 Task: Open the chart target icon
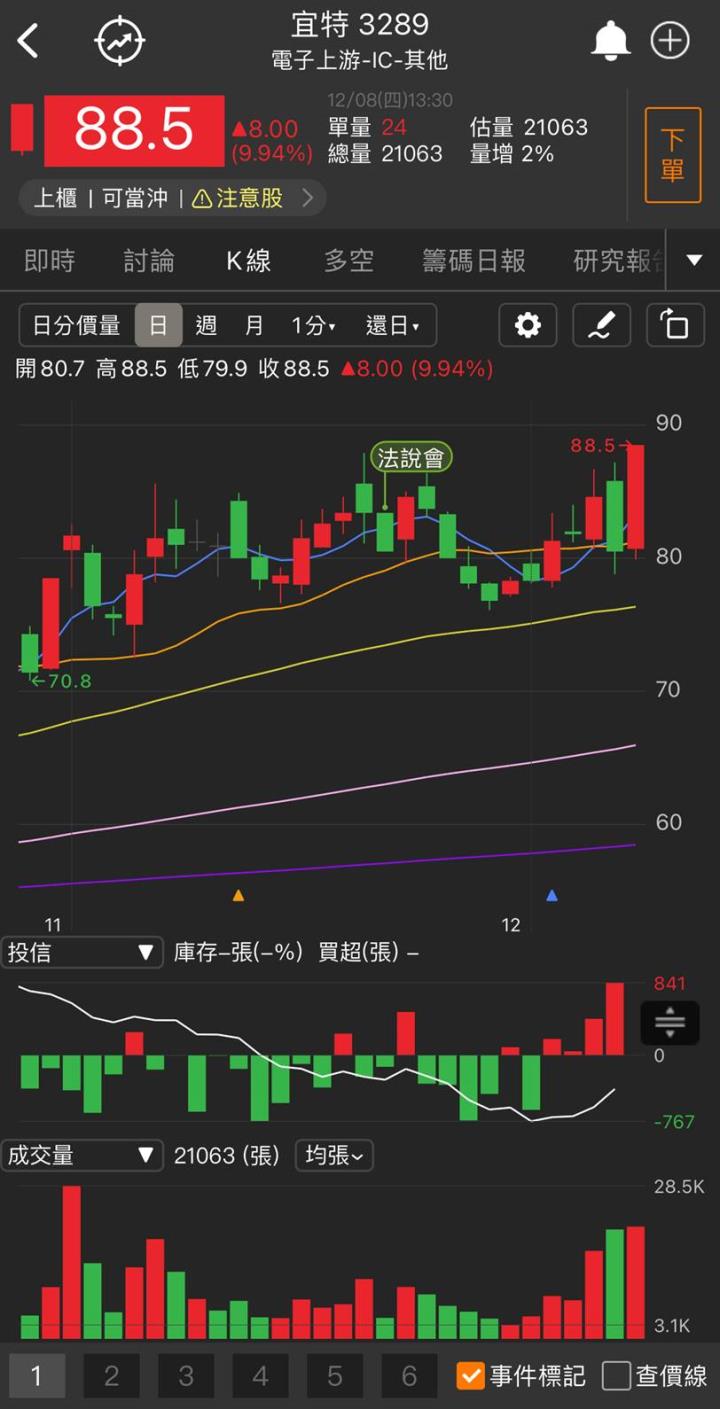(119, 42)
